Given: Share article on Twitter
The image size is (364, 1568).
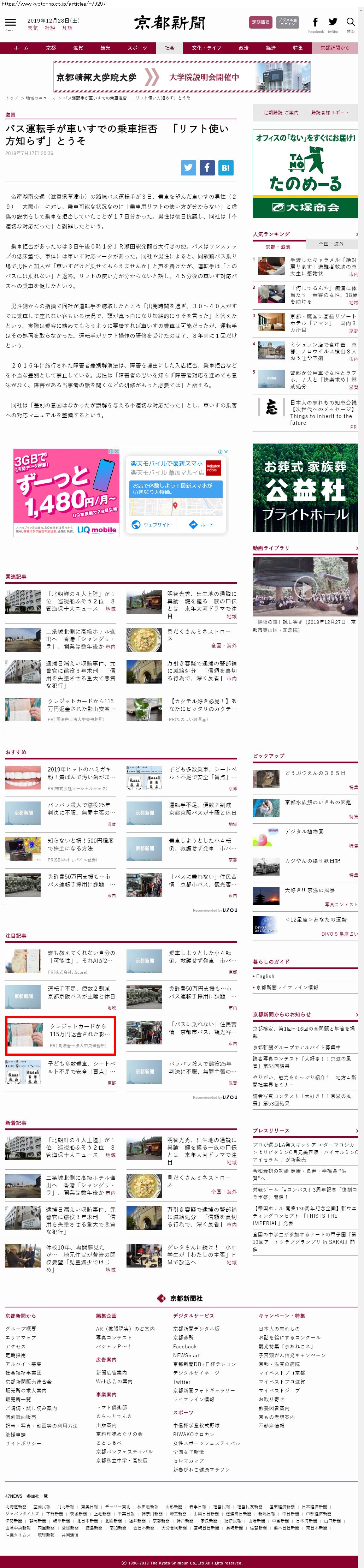Looking at the screenshot, I should (x=188, y=167).
